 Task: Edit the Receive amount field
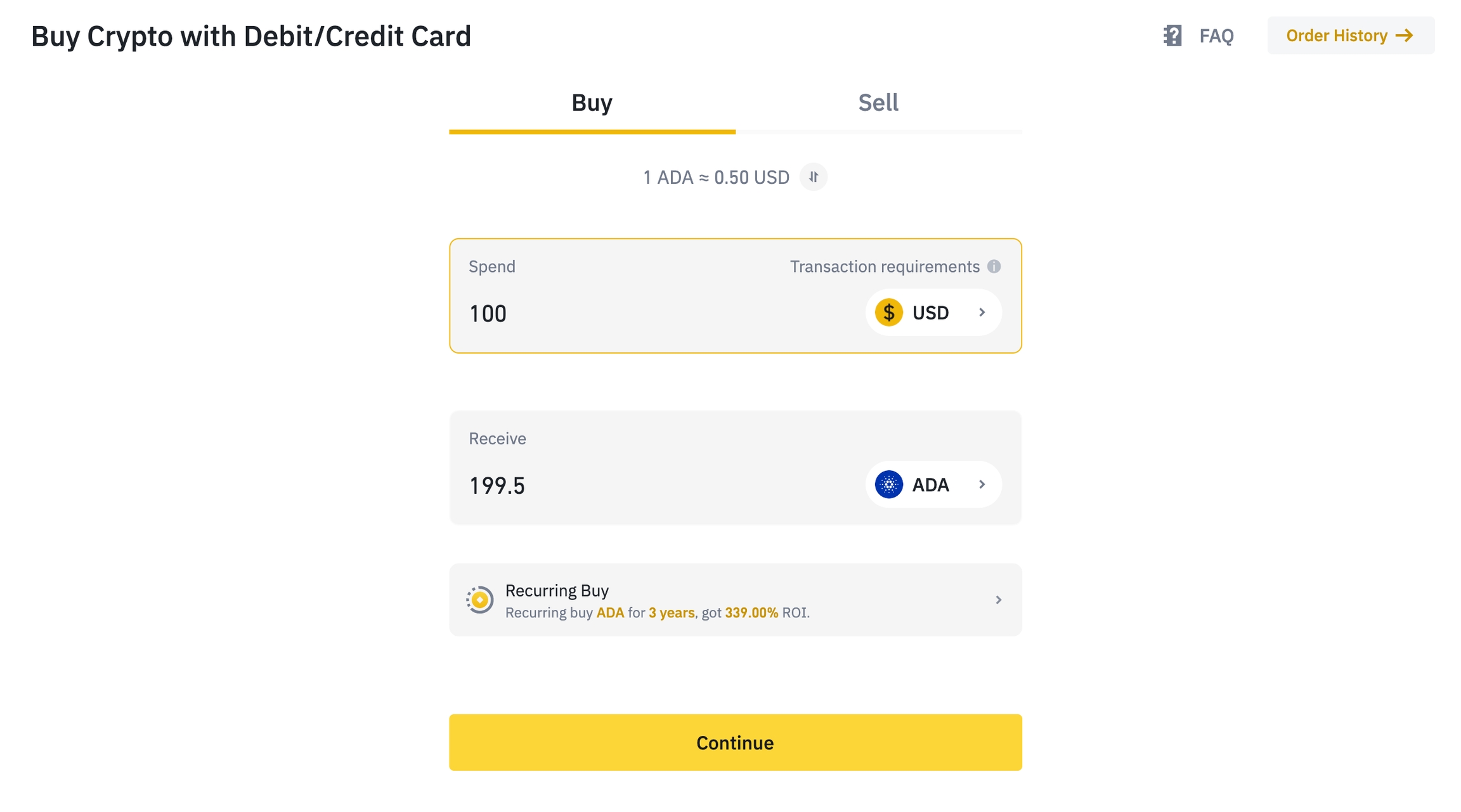point(634,486)
